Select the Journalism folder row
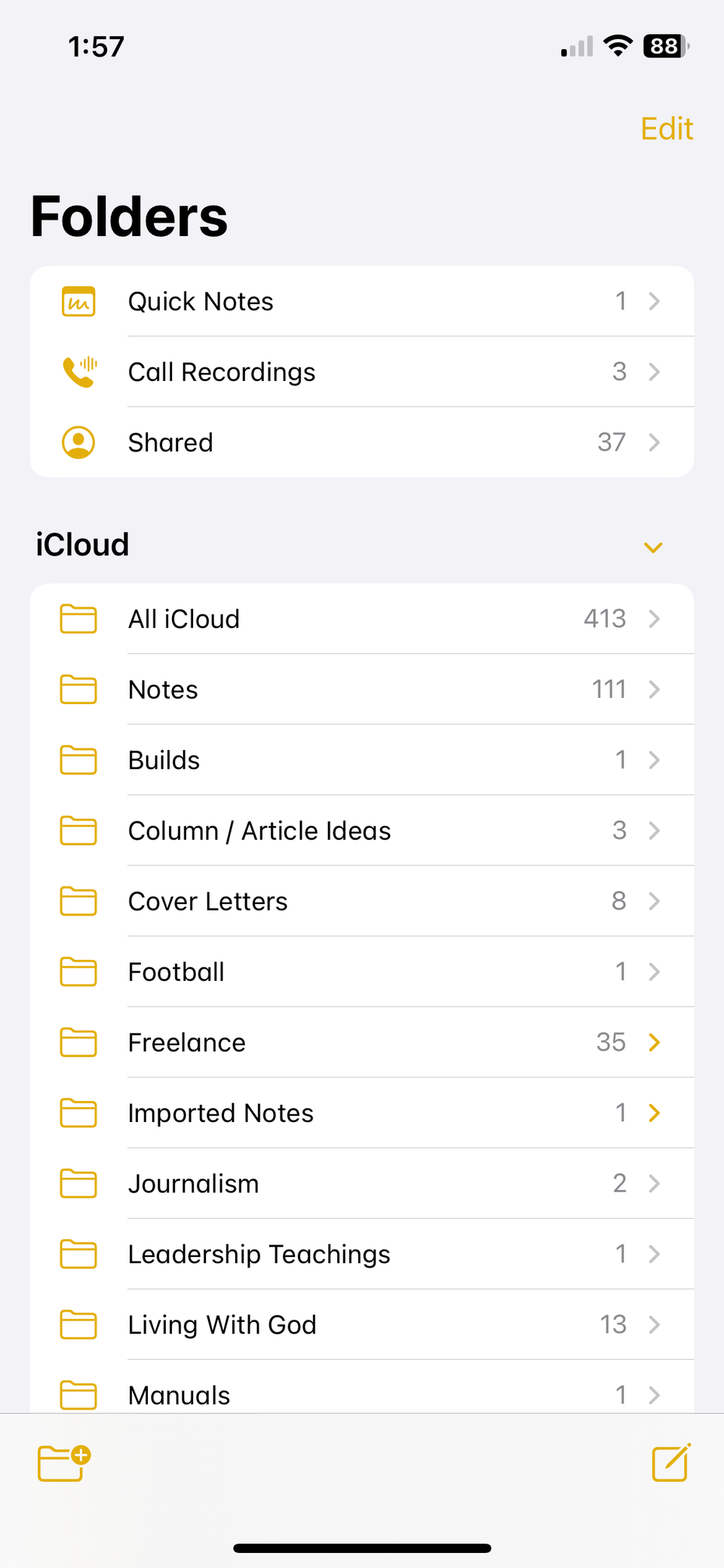Image resolution: width=724 pixels, height=1568 pixels. (x=362, y=1183)
